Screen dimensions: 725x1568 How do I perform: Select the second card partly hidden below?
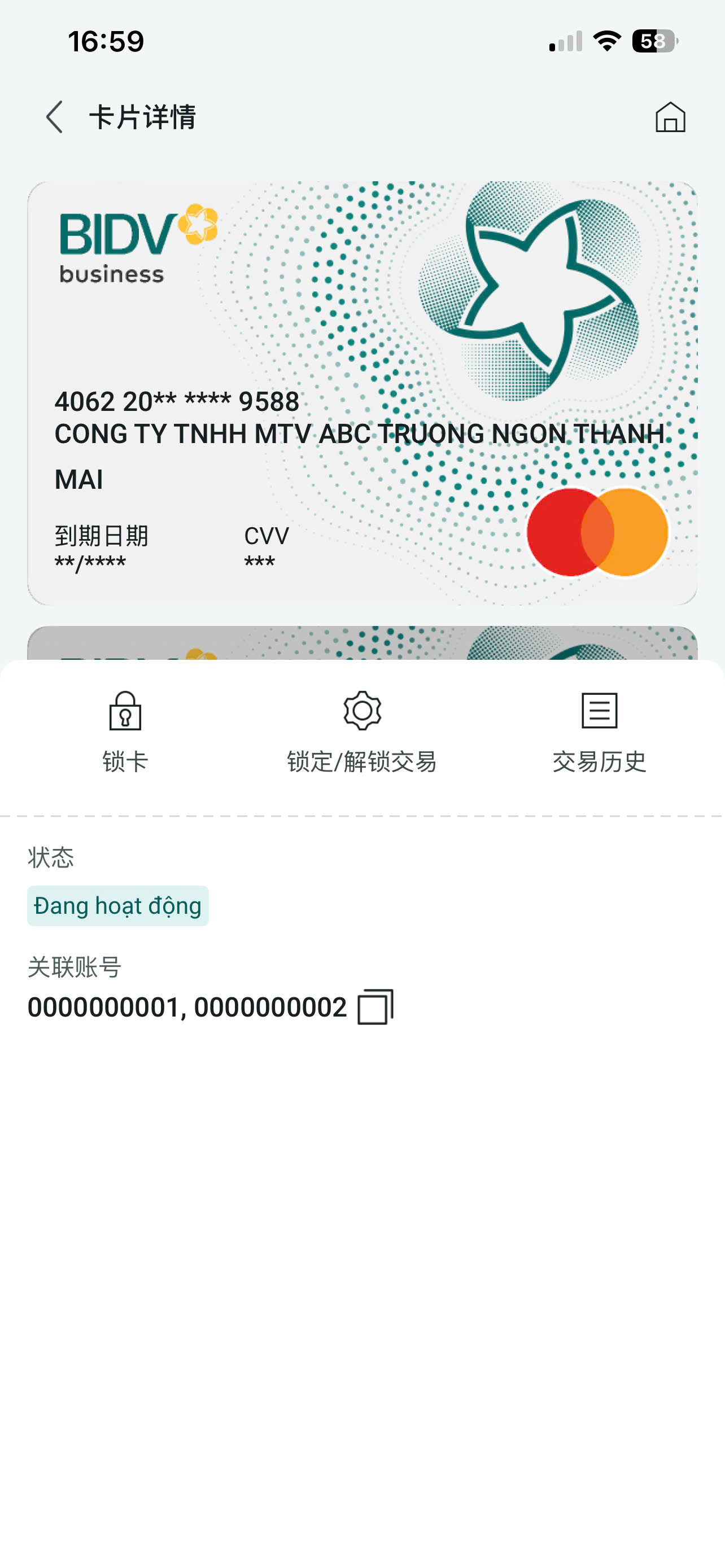click(362, 643)
